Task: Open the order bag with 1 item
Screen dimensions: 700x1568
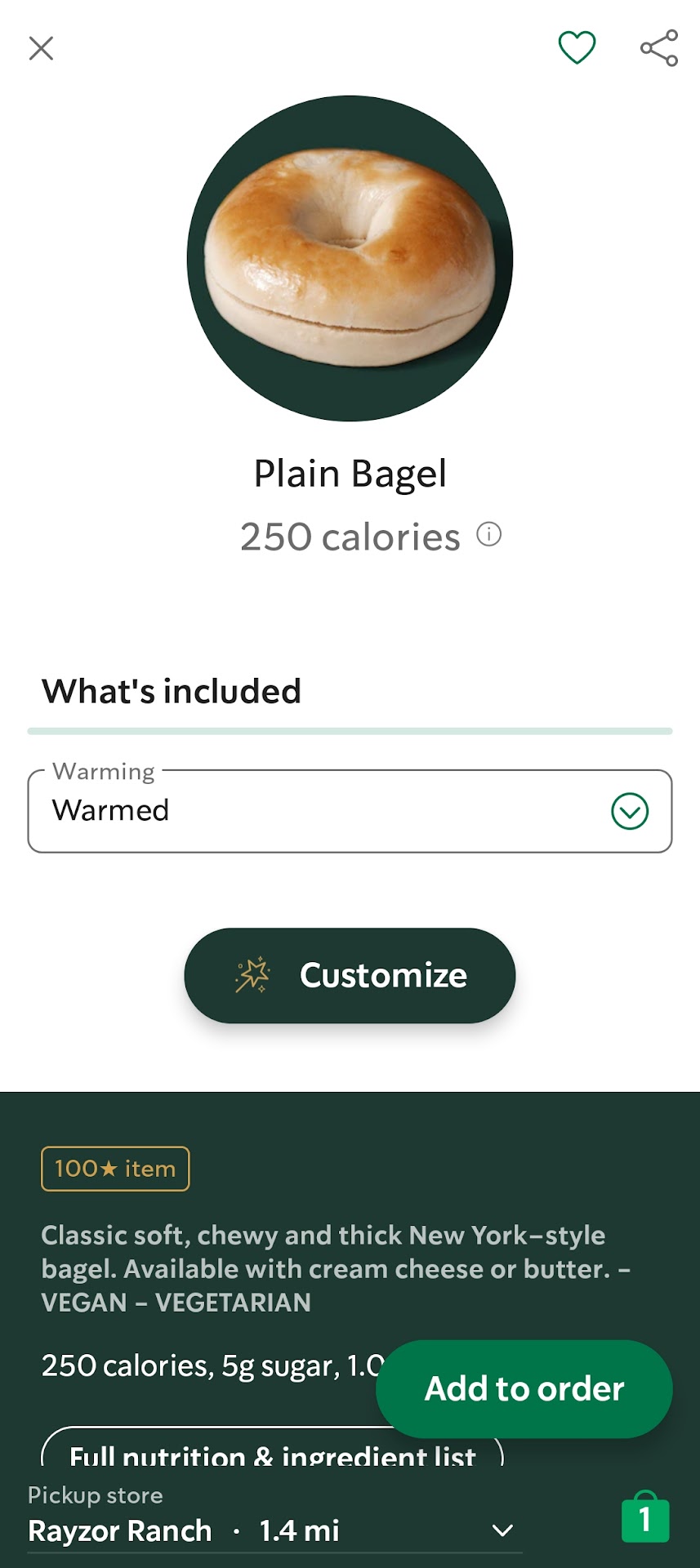Action: [645, 1518]
